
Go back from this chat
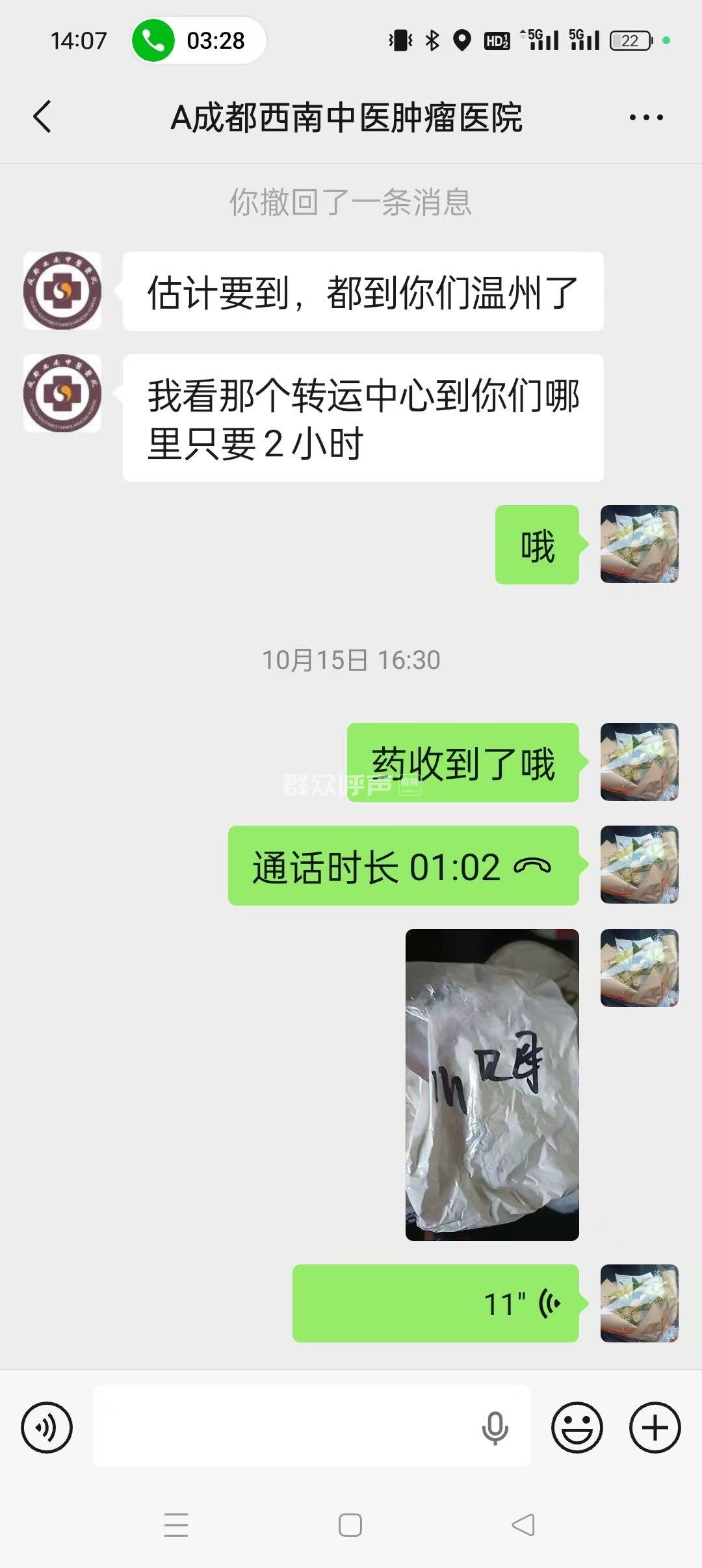43,118
